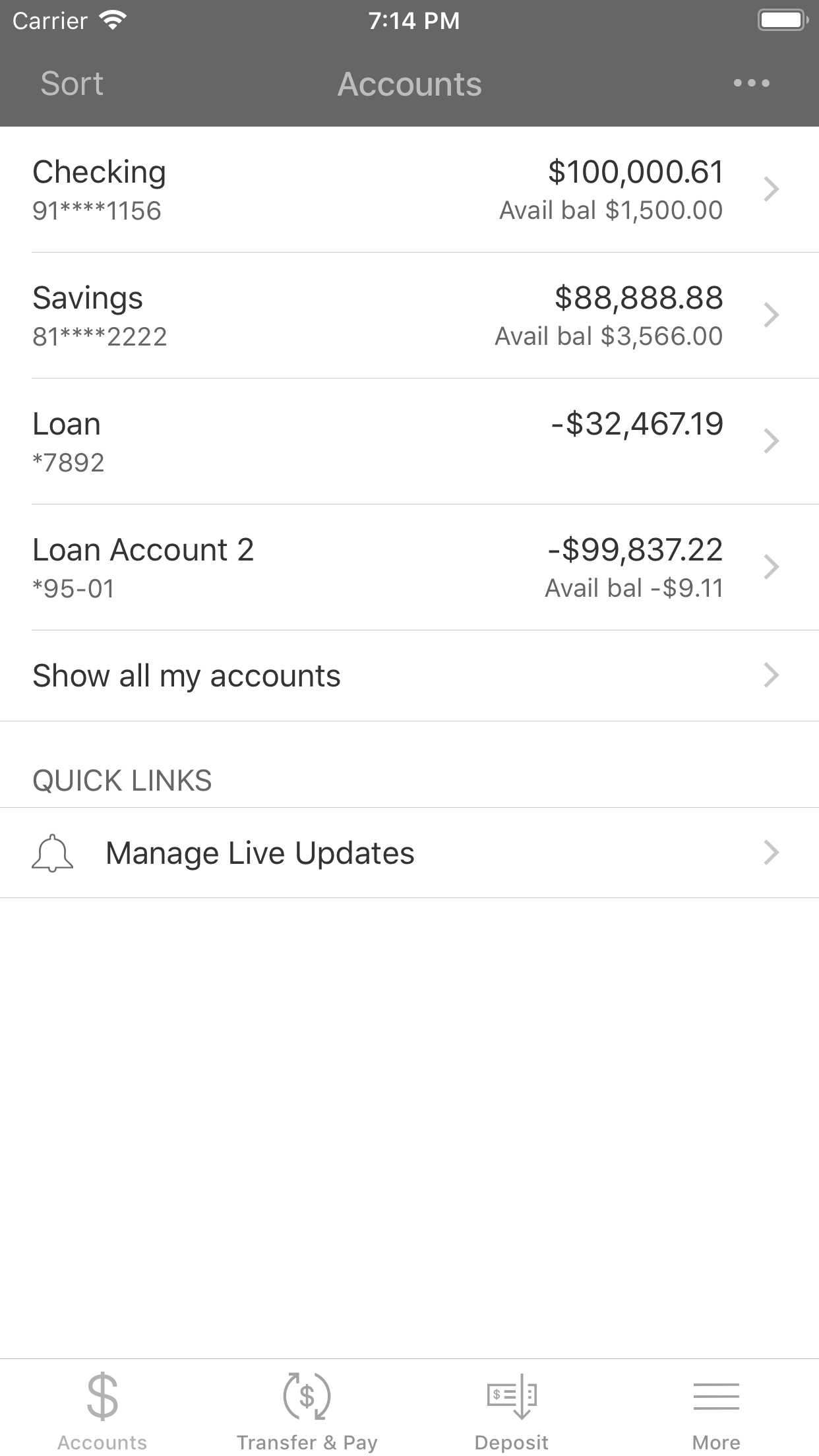Tap the Sort button in navigation bar
This screenshot has height=1456, width=819.
[x=71, y=83]
